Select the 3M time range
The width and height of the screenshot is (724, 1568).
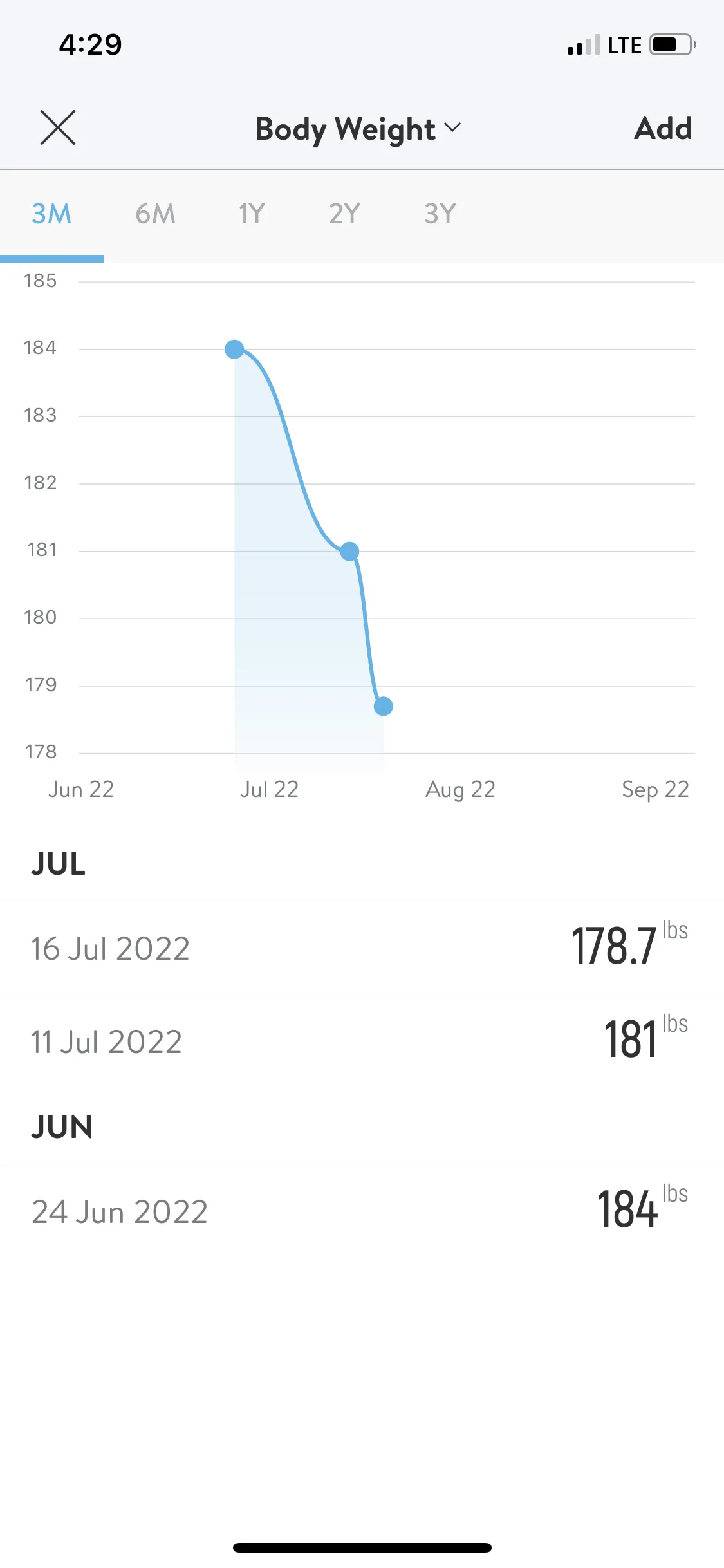point(51,214)
